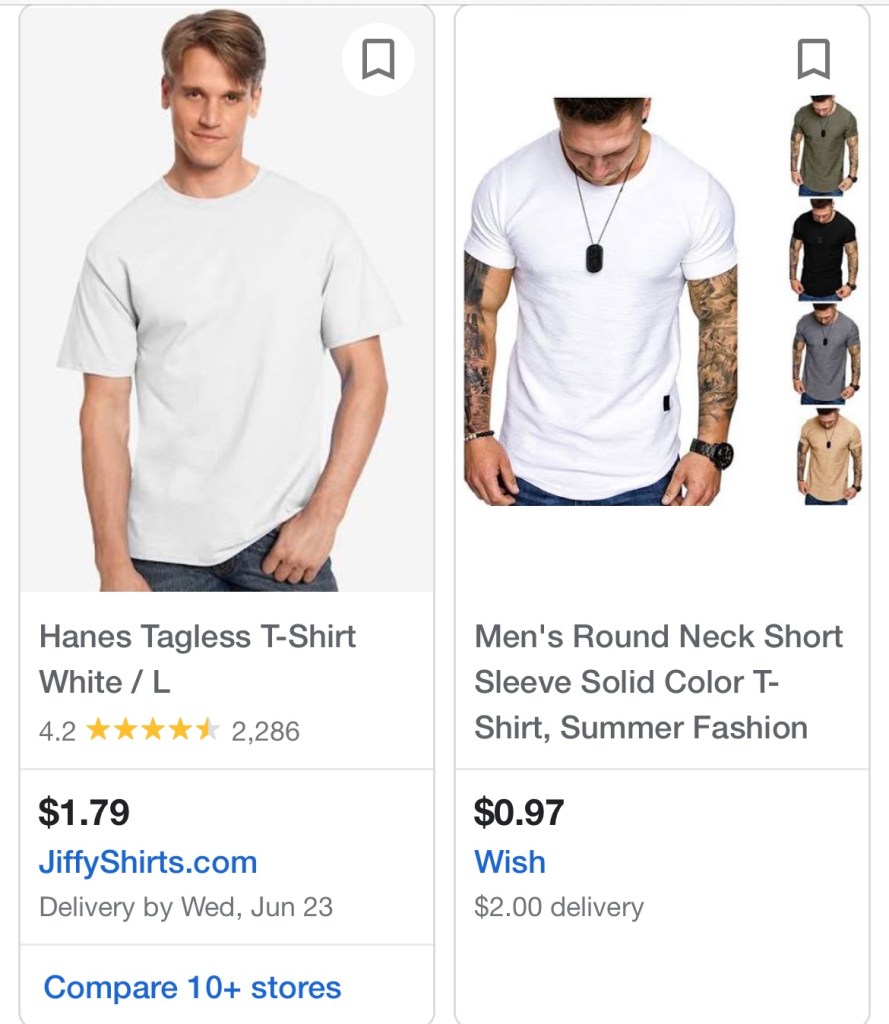This screenshot has width=889, height=1024.
Task: Bookmark the Hanes Tagless T-Shirt
Action: pos(378,60)
